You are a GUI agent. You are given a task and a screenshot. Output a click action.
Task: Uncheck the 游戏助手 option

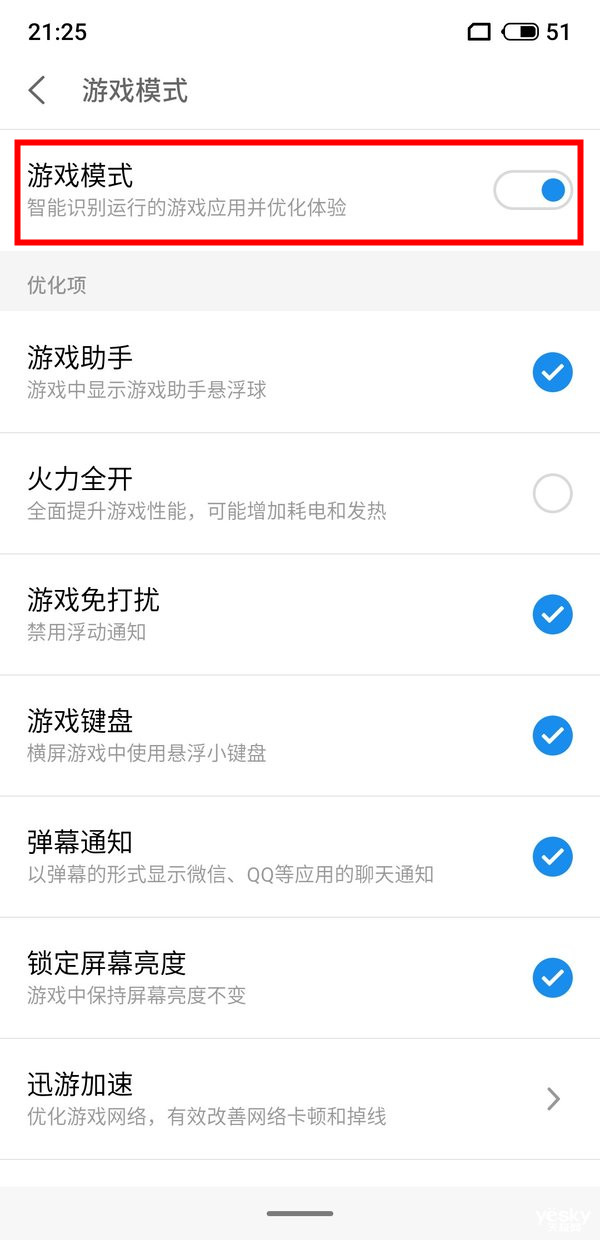(x=552, y=373)
